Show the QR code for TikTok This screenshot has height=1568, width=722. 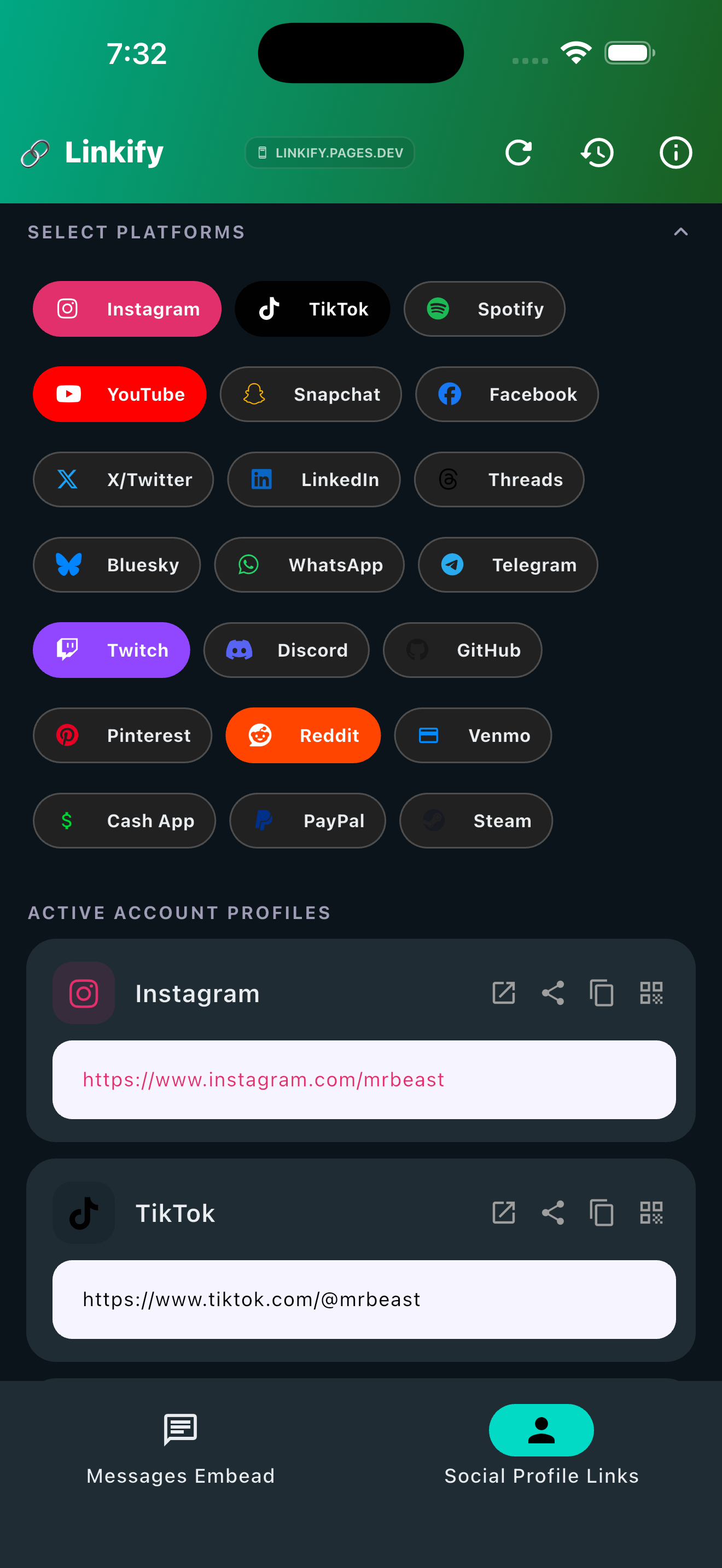tap(651, 1213)
